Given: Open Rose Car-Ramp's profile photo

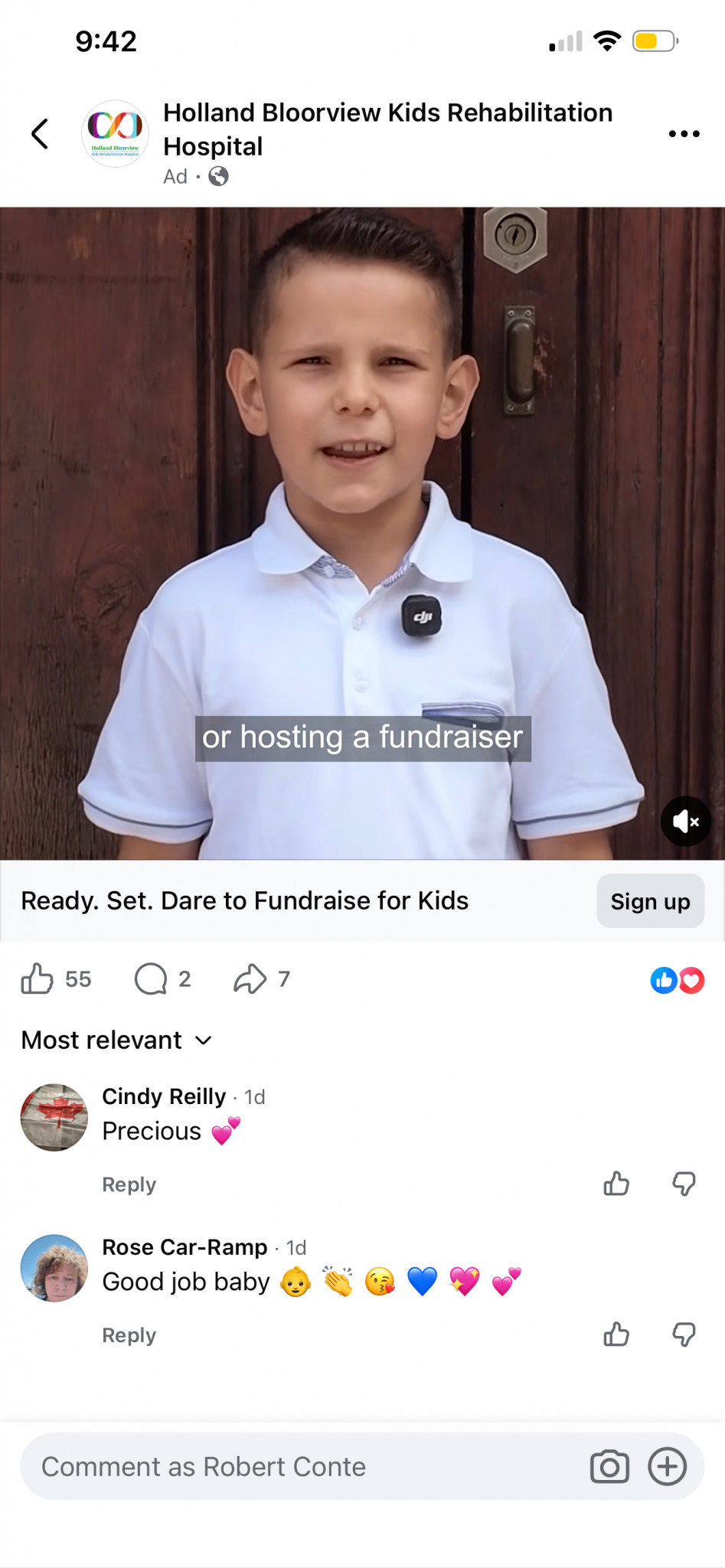Looking at the screenshot, I should tap(54, 1268).
